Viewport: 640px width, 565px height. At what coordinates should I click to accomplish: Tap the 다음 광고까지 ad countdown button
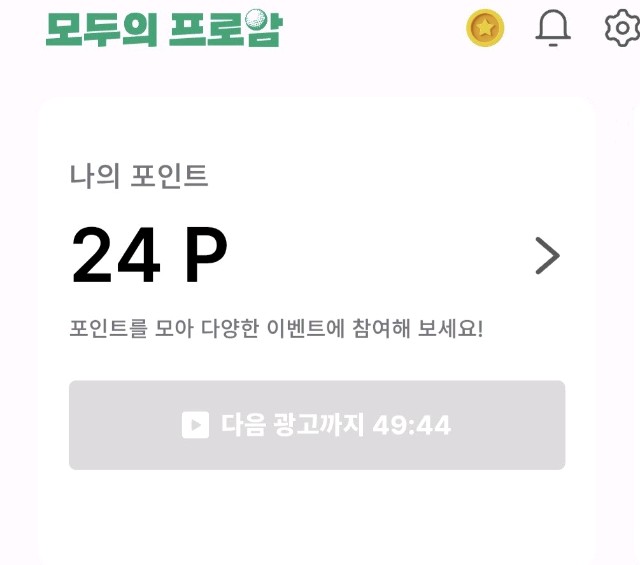click(x=317, y=425)
